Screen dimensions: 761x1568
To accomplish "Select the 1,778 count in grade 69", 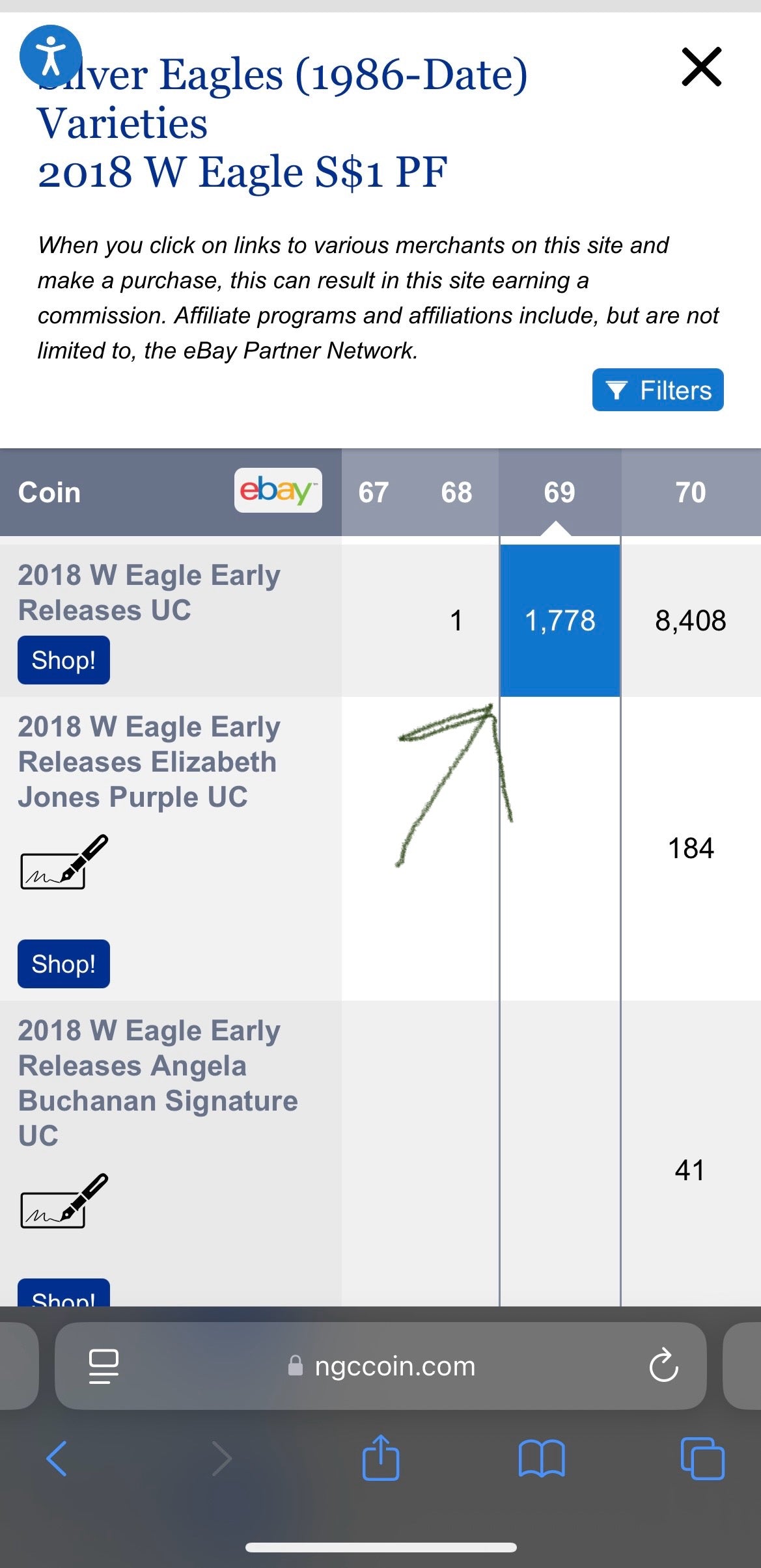I will tap(560, 620).
